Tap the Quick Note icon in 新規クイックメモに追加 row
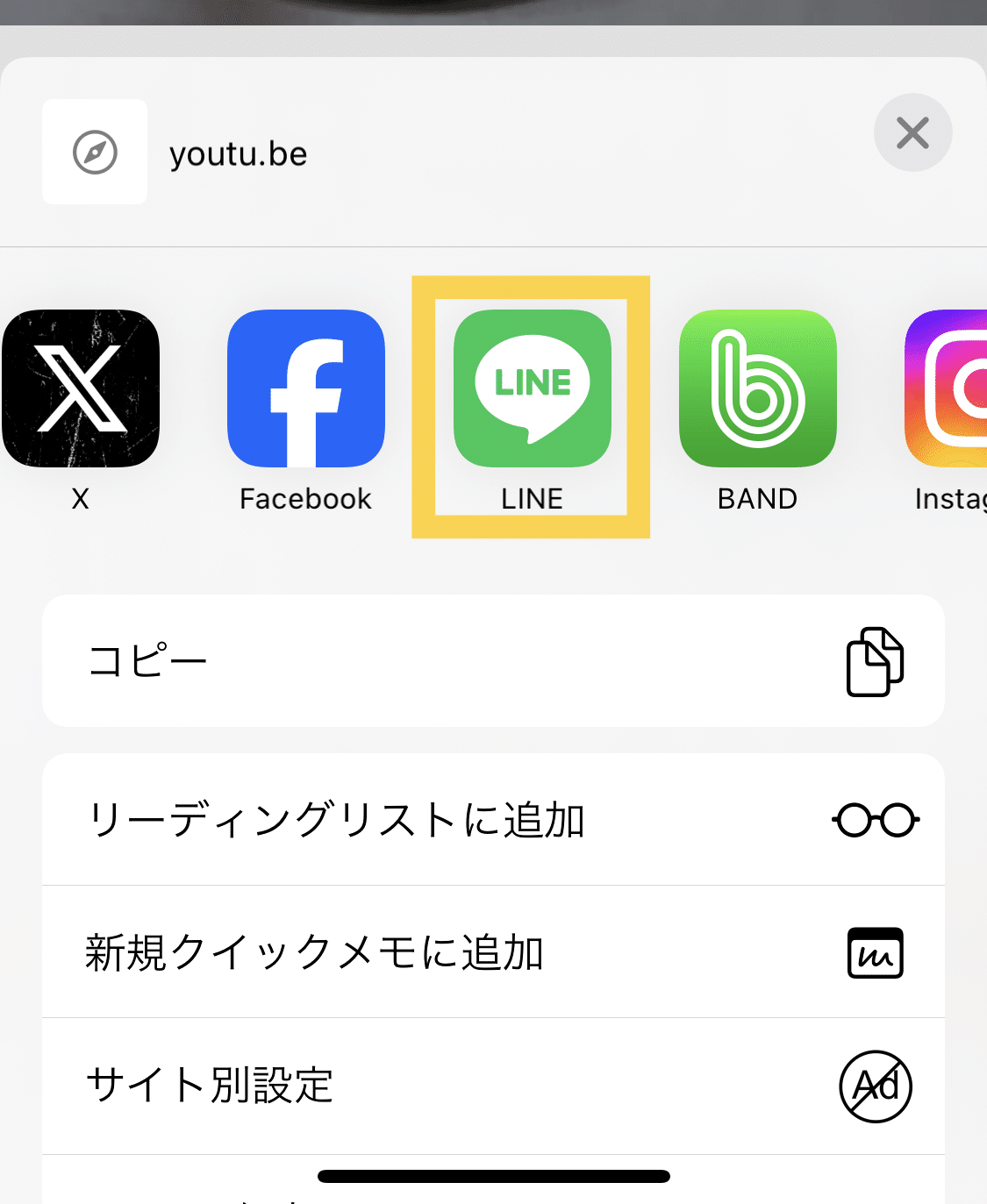This screenshot has height=1204, width=987. (x=875, y=952)
